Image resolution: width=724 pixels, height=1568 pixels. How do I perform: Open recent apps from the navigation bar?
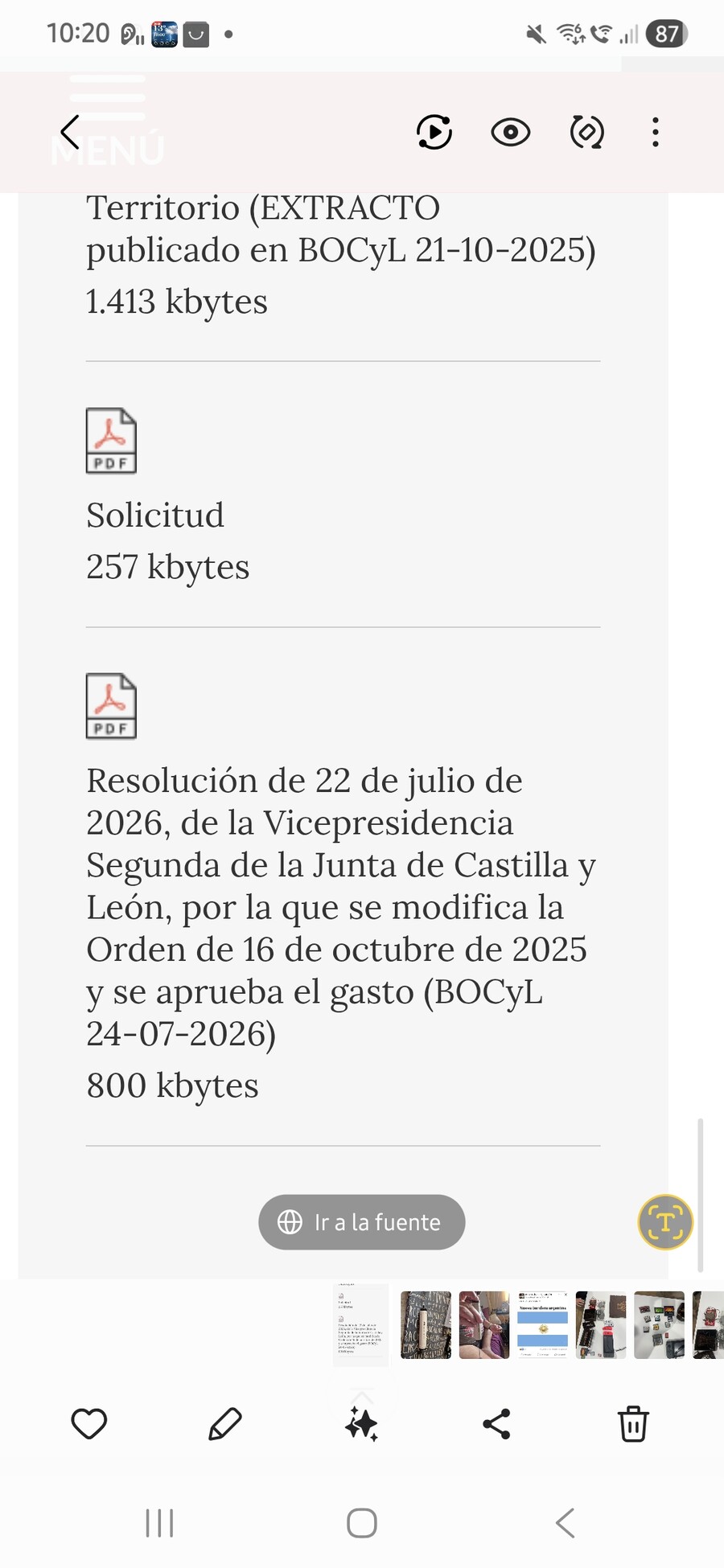click(x=159, y=1523)
